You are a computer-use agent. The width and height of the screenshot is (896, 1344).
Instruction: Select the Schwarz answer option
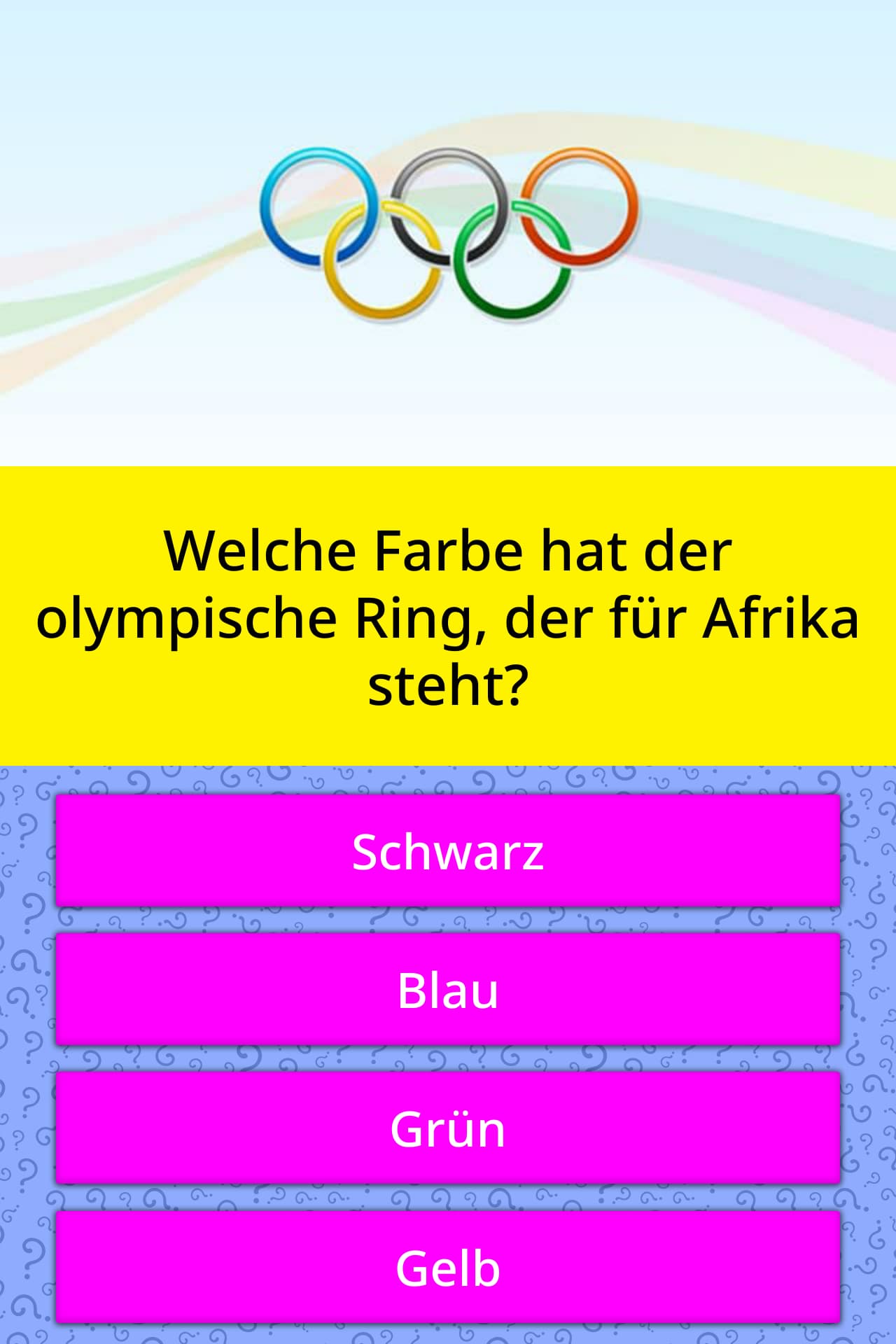point(448,849)
